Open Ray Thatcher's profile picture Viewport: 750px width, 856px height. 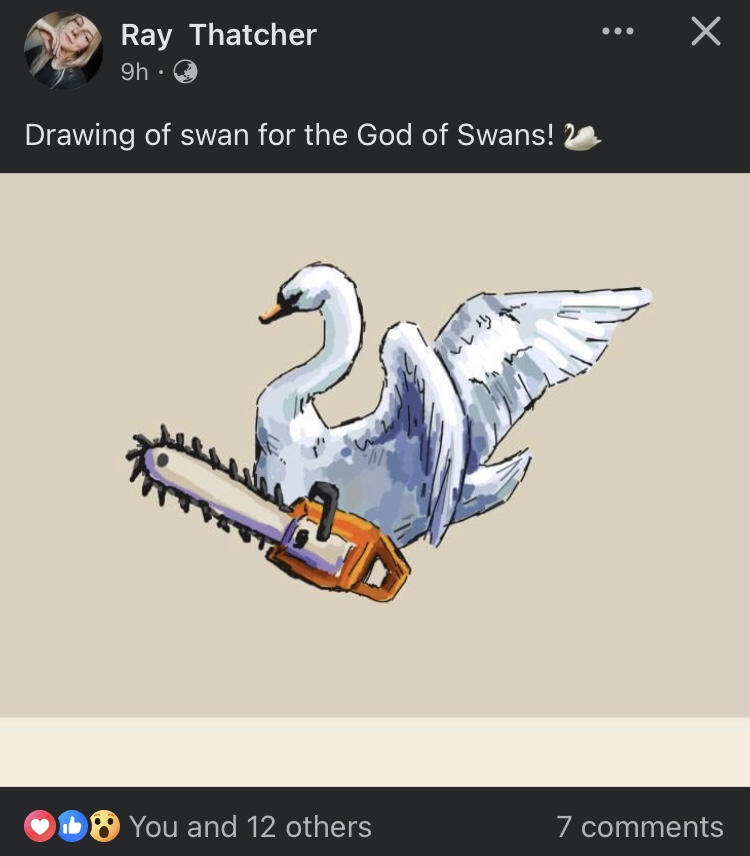click(x=64, y=51)
